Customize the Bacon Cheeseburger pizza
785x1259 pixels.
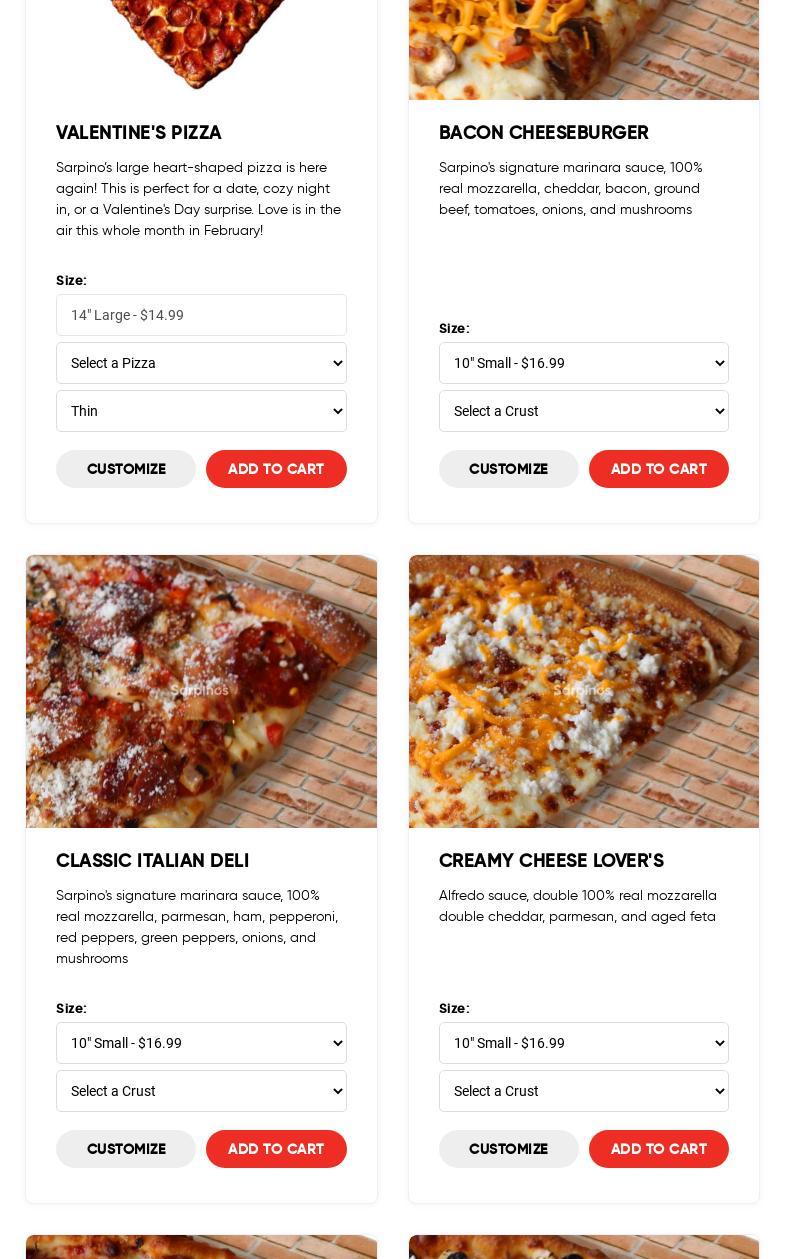tap(508, 469)
